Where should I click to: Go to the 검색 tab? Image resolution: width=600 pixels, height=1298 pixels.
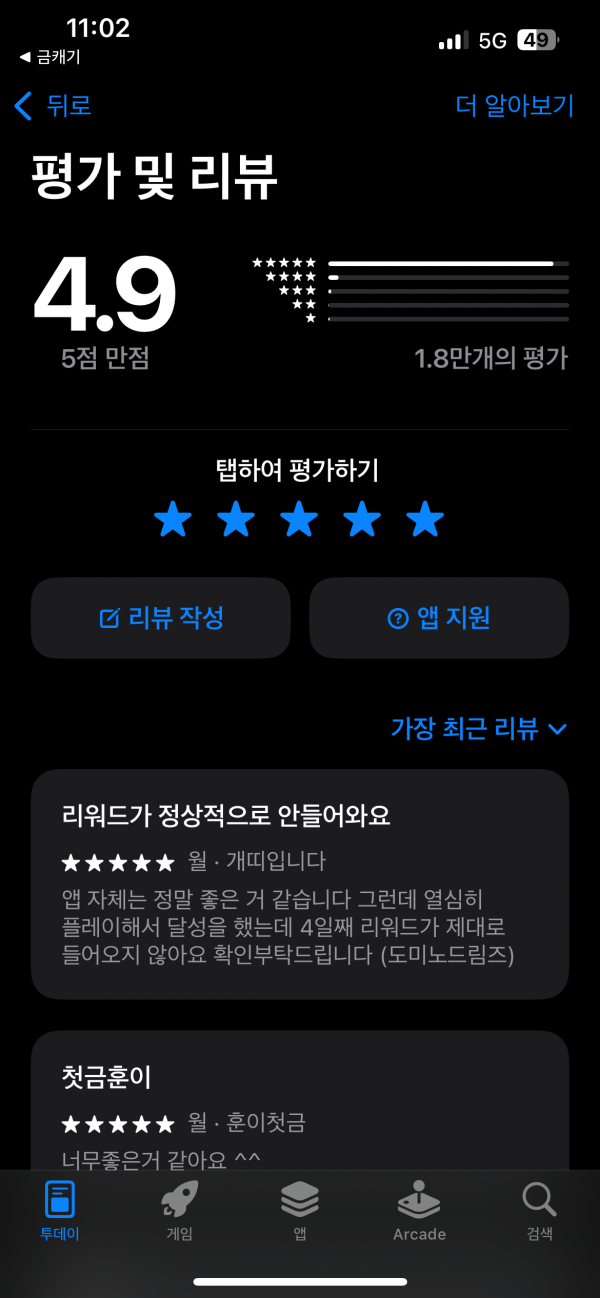pos(539,1211)
